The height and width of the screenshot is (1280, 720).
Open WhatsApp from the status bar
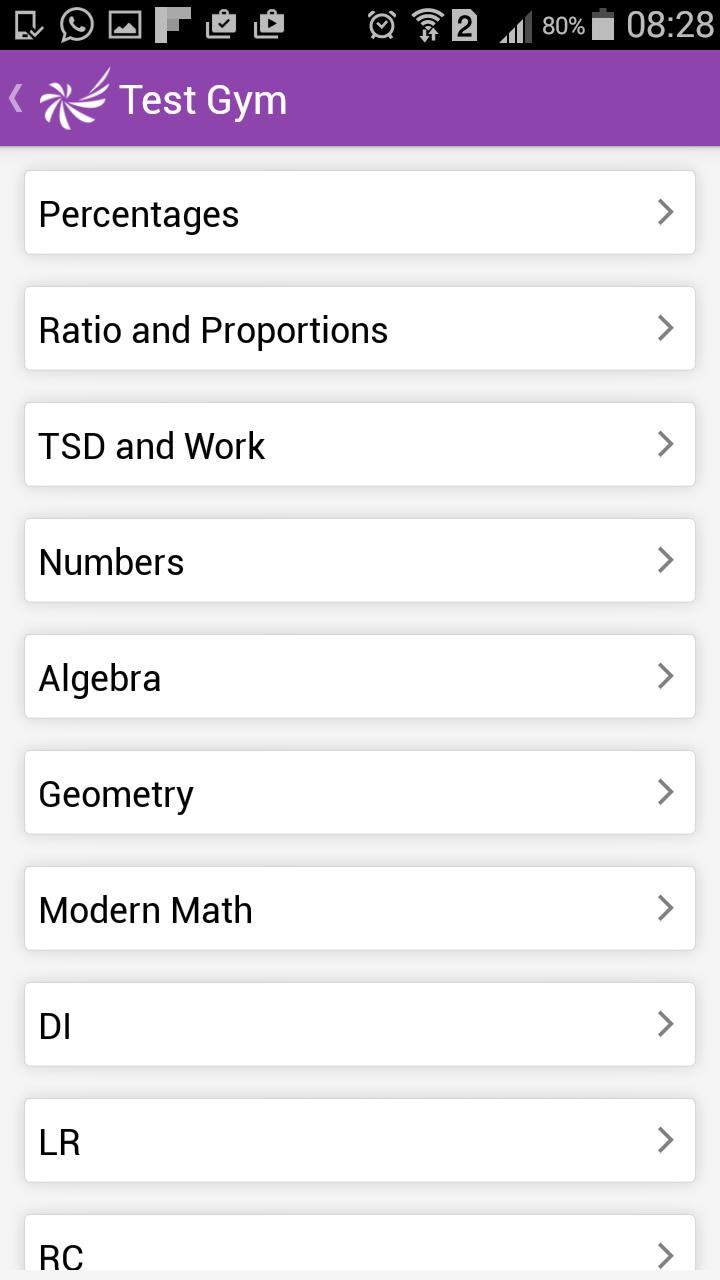(x=77, y=24)
